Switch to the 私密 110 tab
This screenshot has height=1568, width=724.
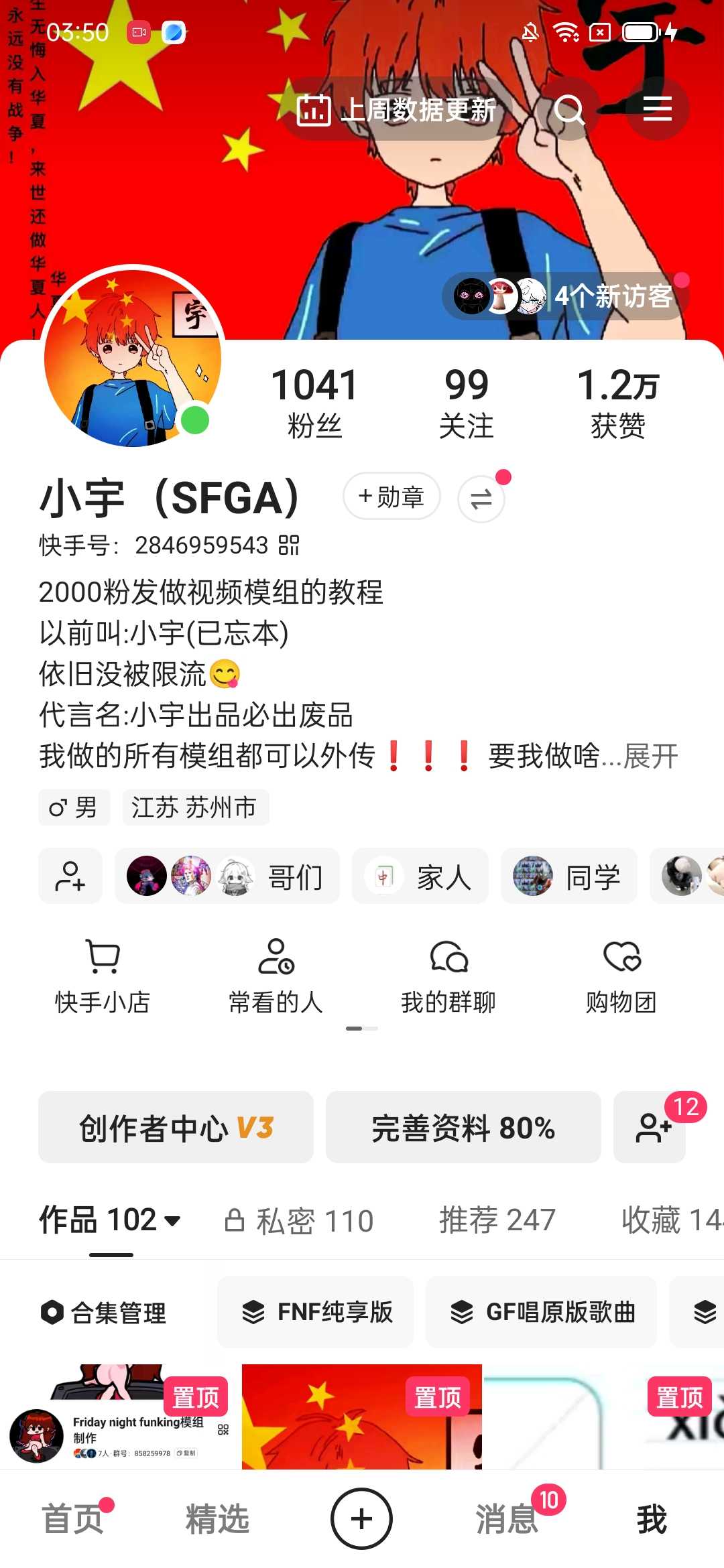pos(299,1220)
